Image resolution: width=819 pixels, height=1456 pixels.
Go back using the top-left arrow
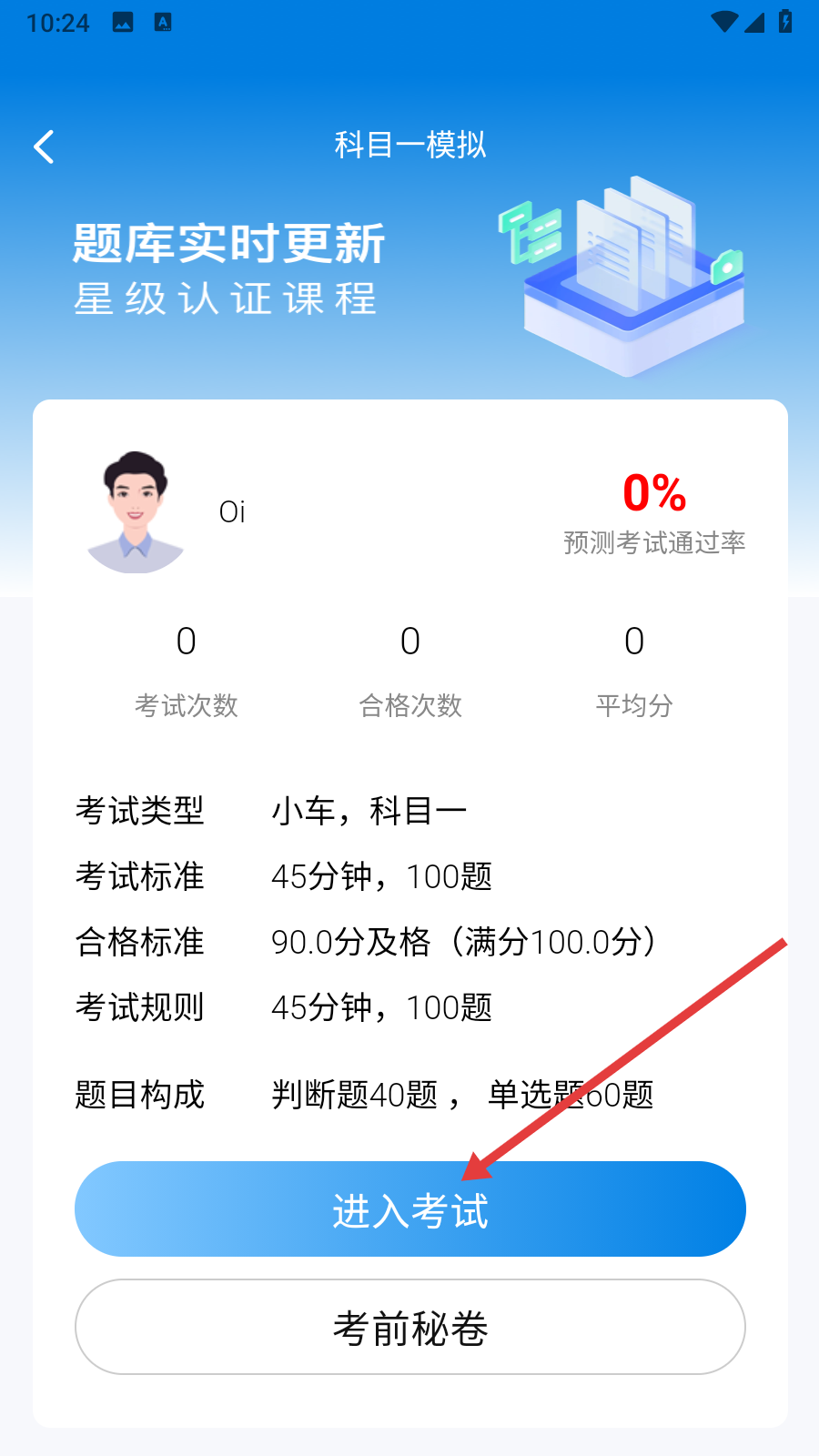(x=44, y=147)
